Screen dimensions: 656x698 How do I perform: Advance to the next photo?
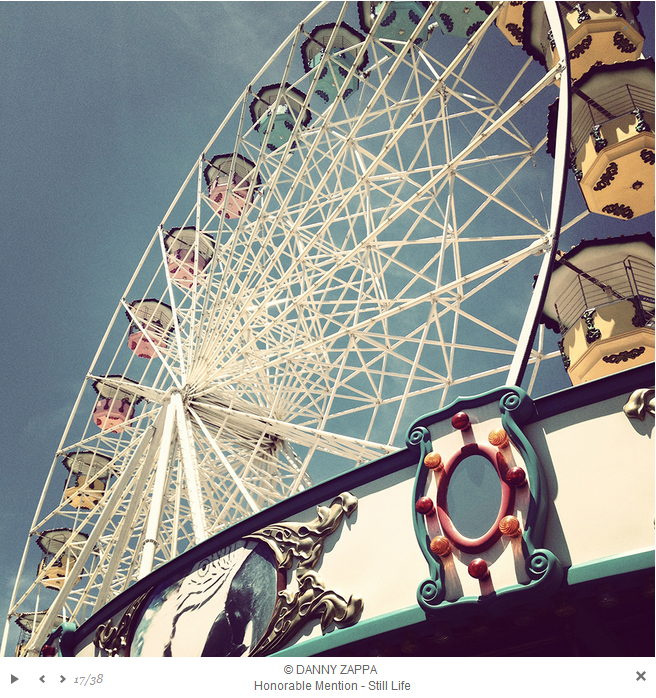[x=62, y=679]
